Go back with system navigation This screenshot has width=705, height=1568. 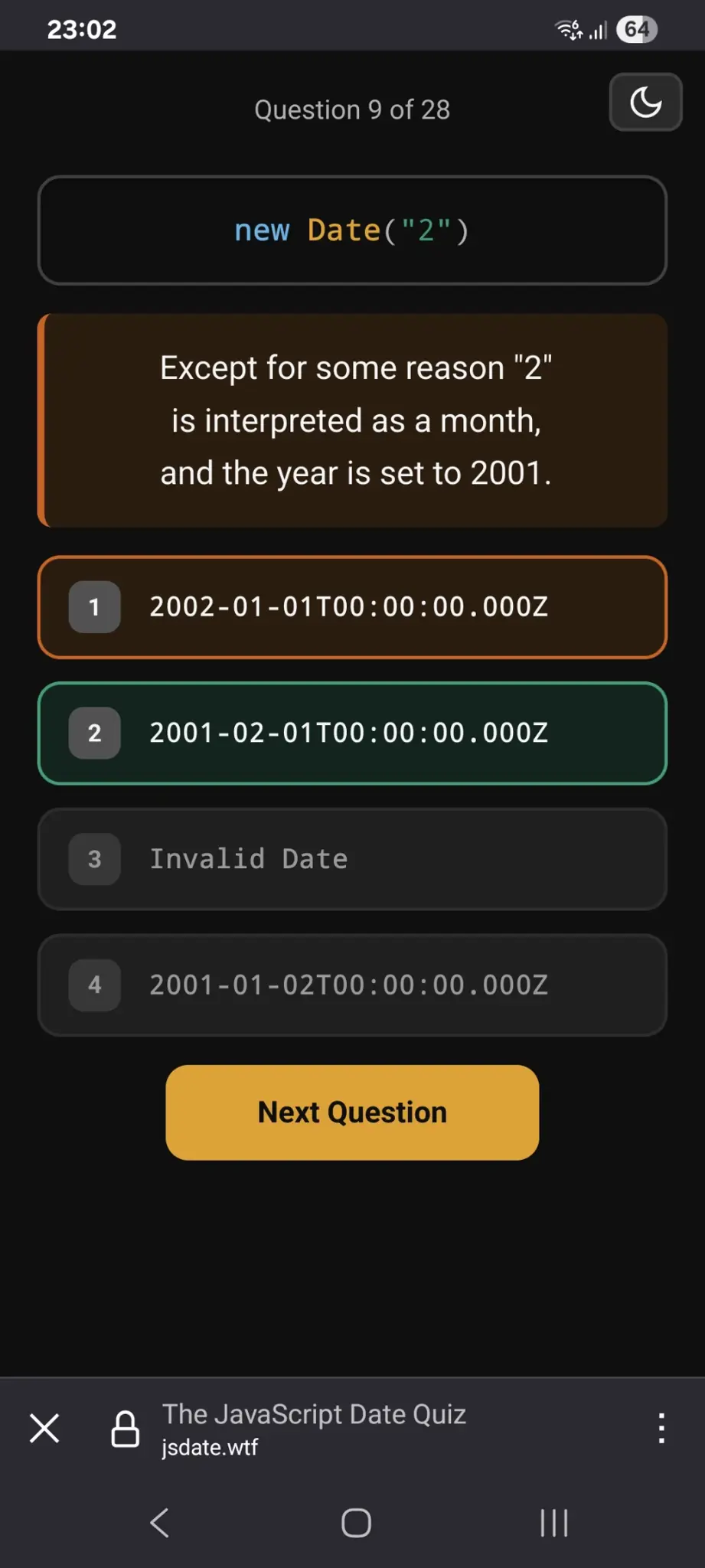click(160, 1523)
